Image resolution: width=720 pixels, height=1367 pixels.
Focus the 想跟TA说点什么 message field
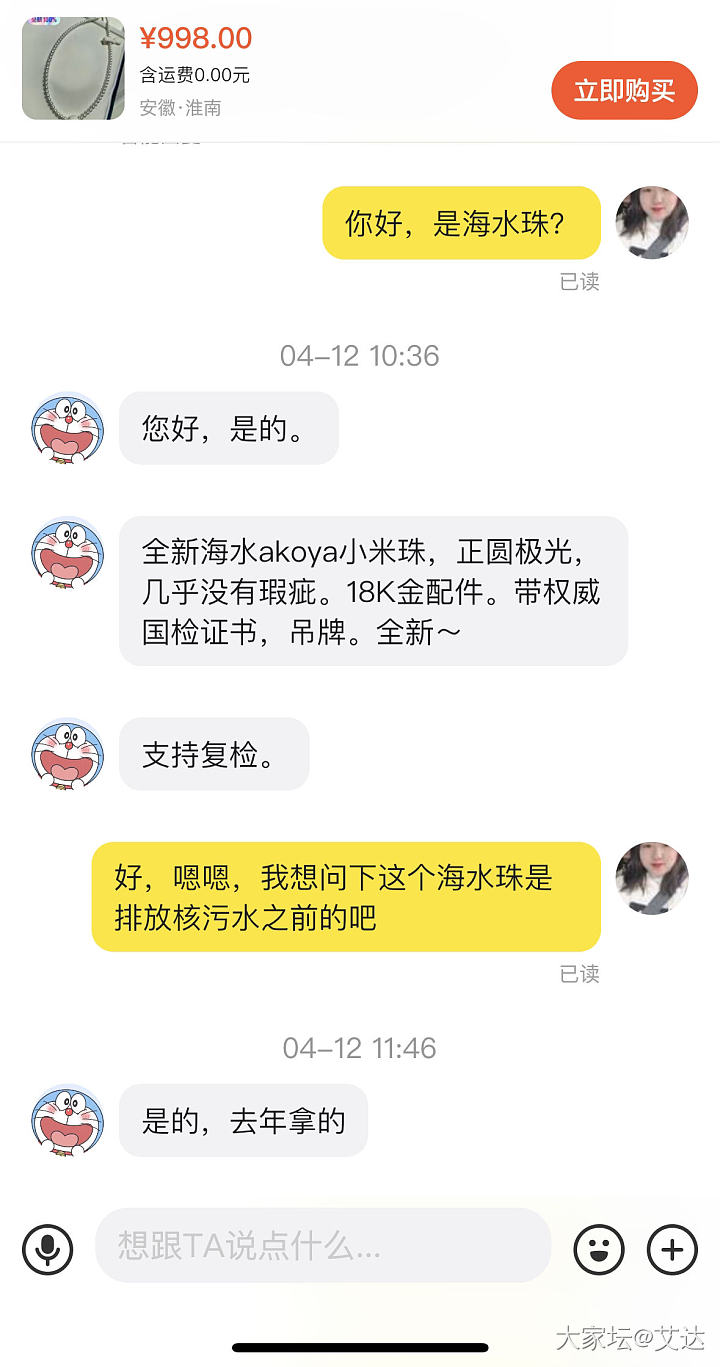pos(322,1246)
